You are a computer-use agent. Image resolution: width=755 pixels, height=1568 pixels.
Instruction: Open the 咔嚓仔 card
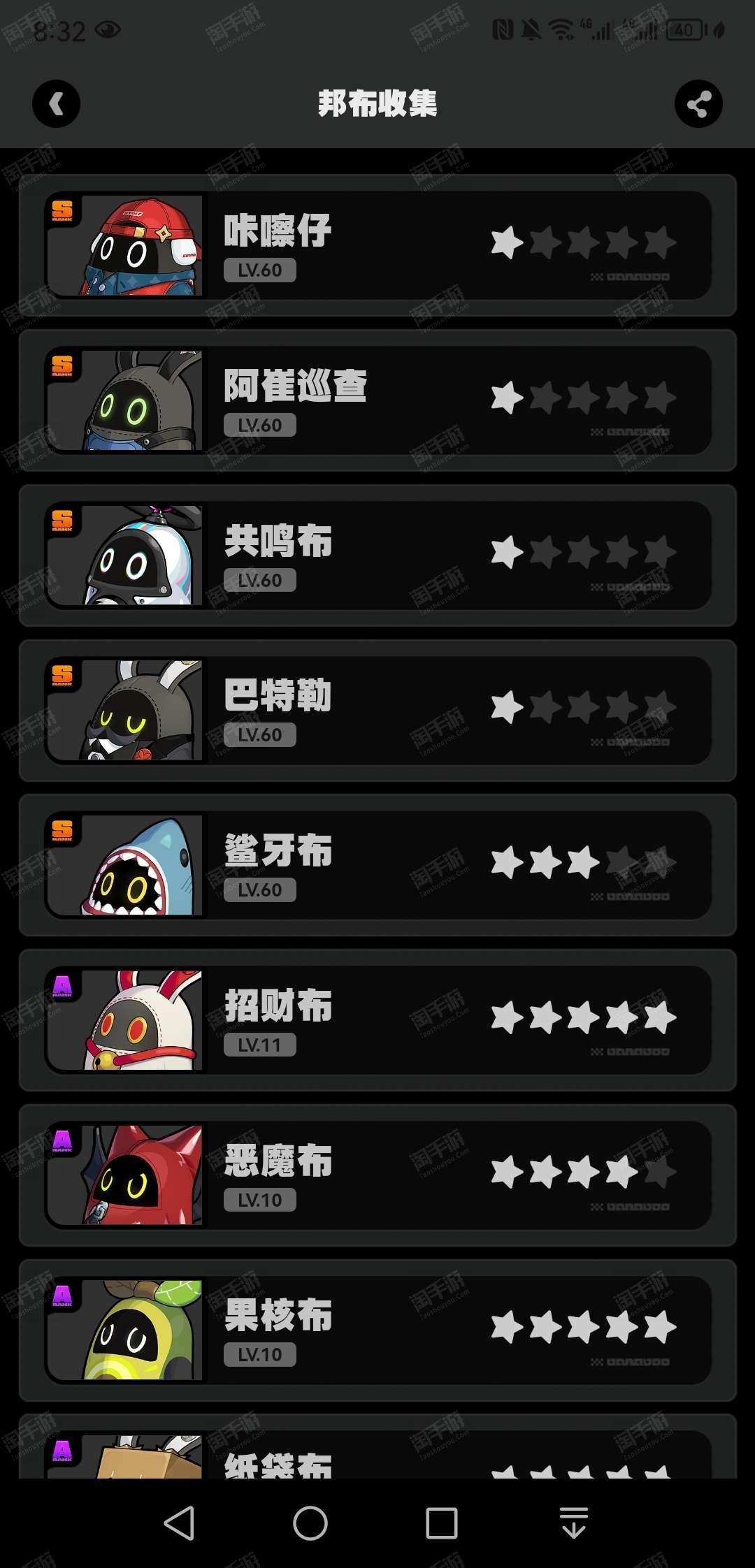point(377,246)
